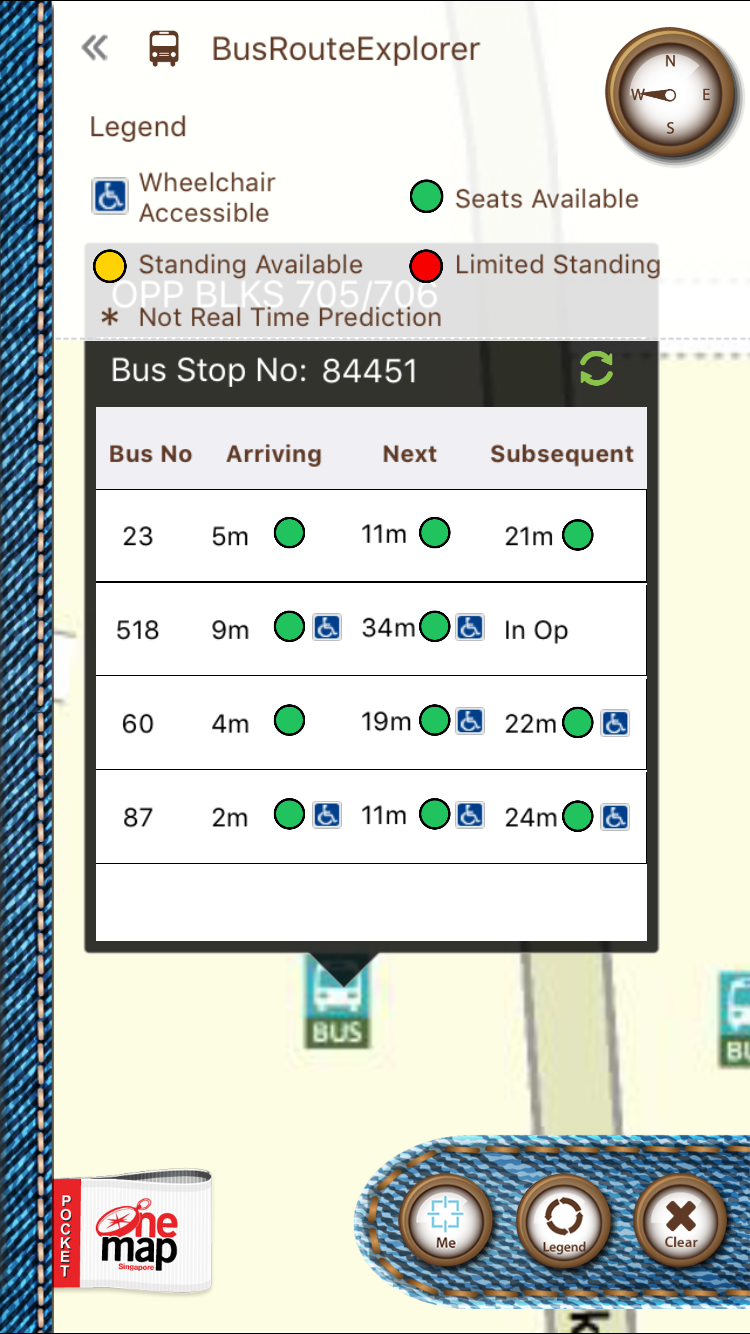Tap the compass to reorient the map
This screenshot has width=750, height=1334.
coord(671,96)
